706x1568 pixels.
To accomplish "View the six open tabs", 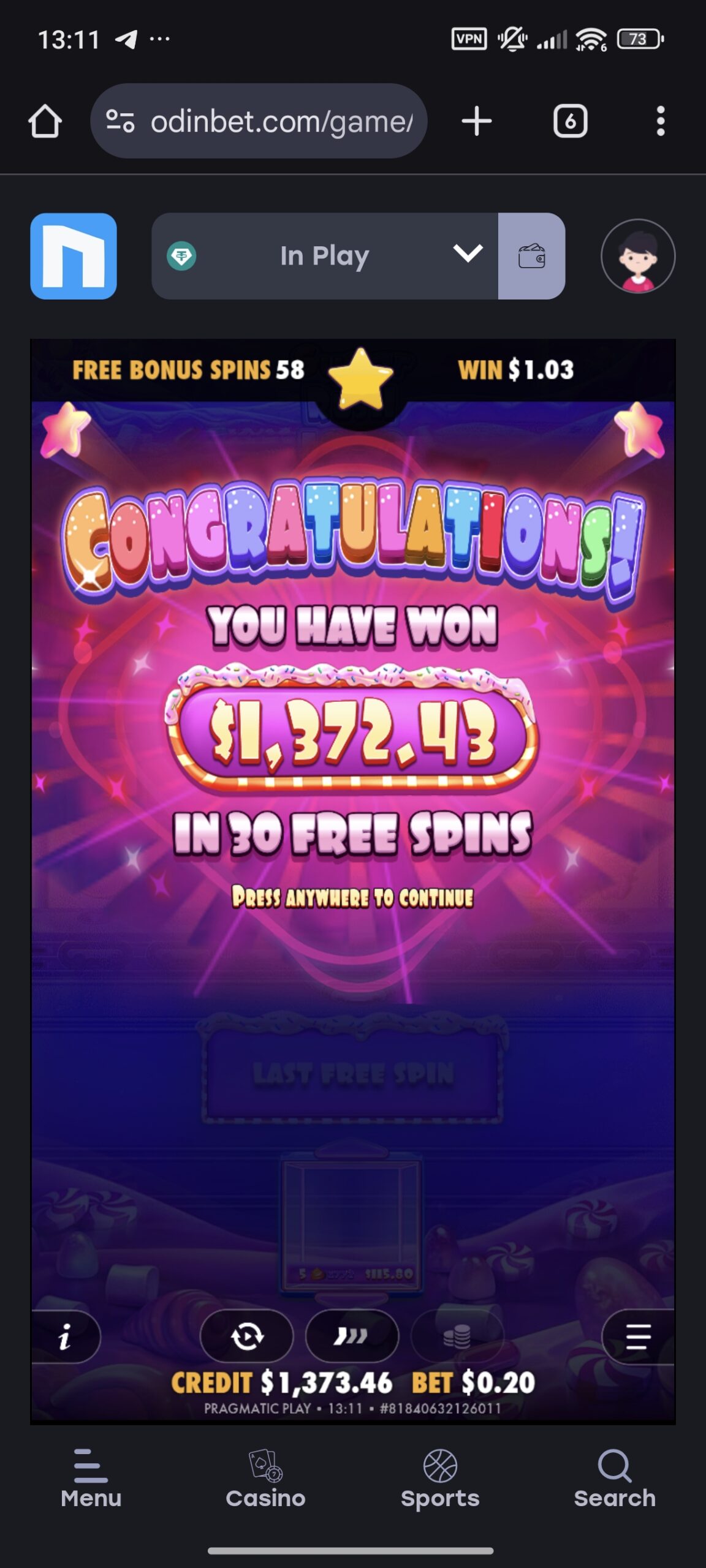I will coord(570,121).
